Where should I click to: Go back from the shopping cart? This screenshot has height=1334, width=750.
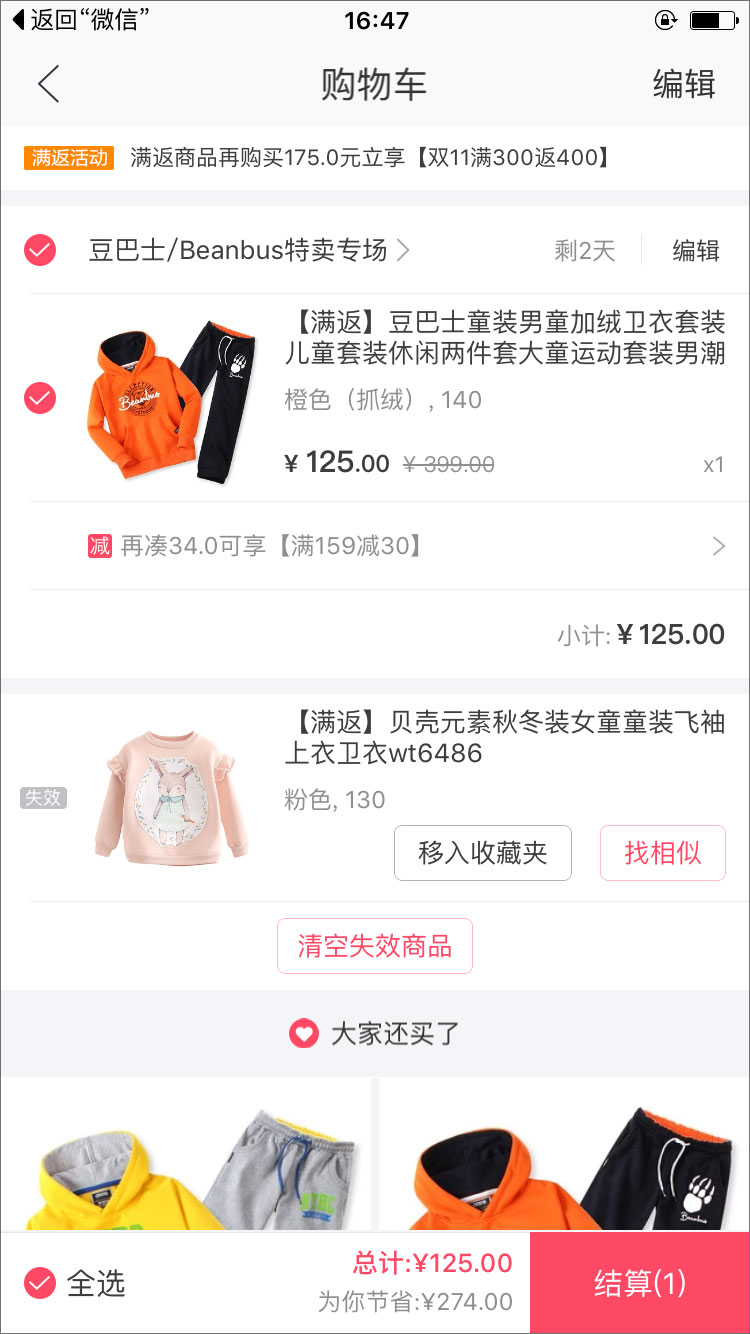tap(48, 84)
